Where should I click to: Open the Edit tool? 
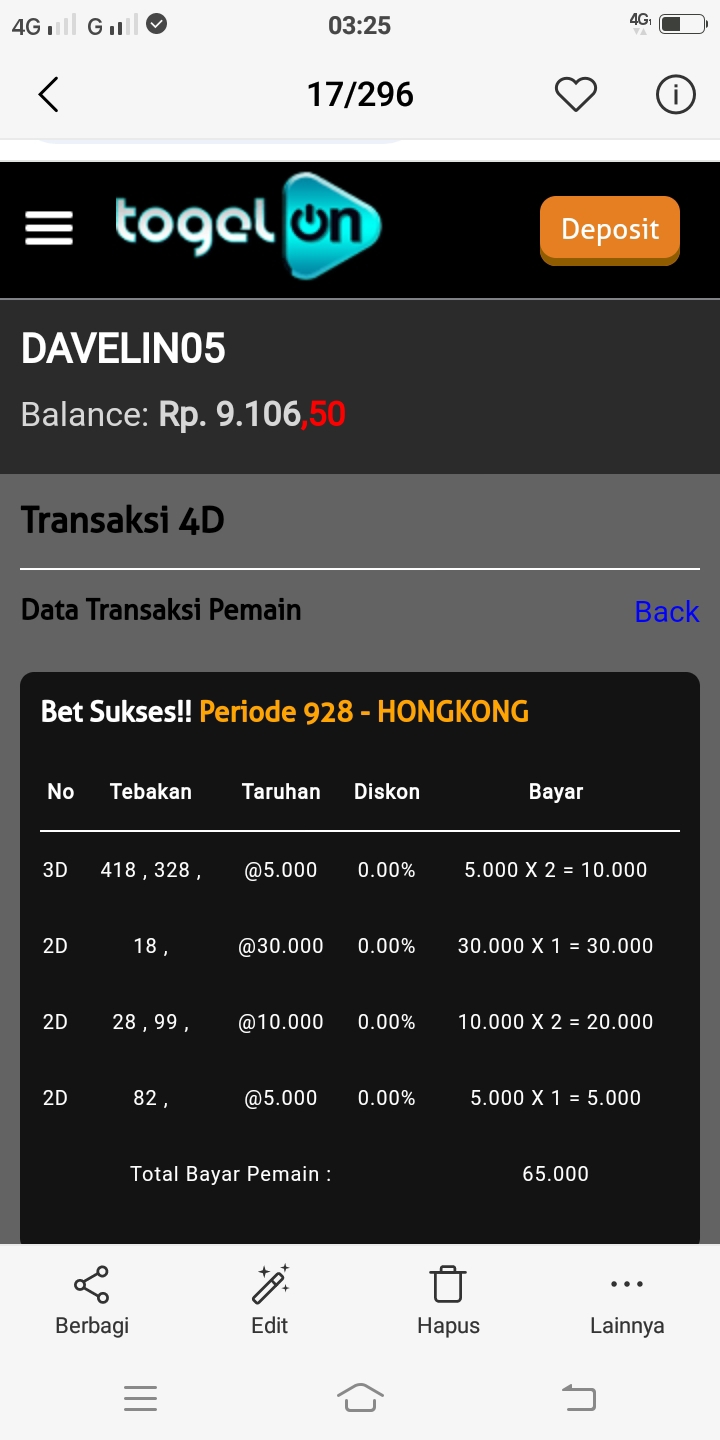(x=270, y=1300)
